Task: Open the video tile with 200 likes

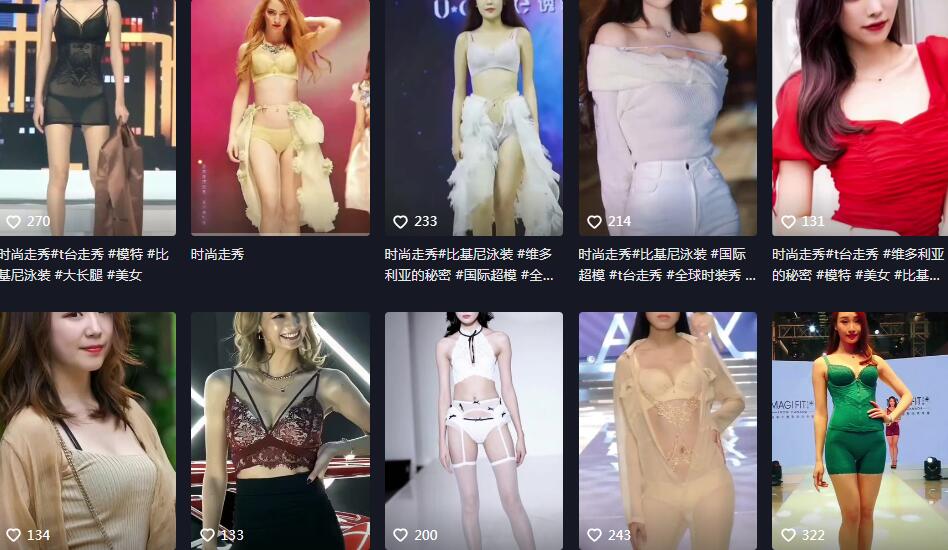Action: pyautogui.click(x=473, y=430)
